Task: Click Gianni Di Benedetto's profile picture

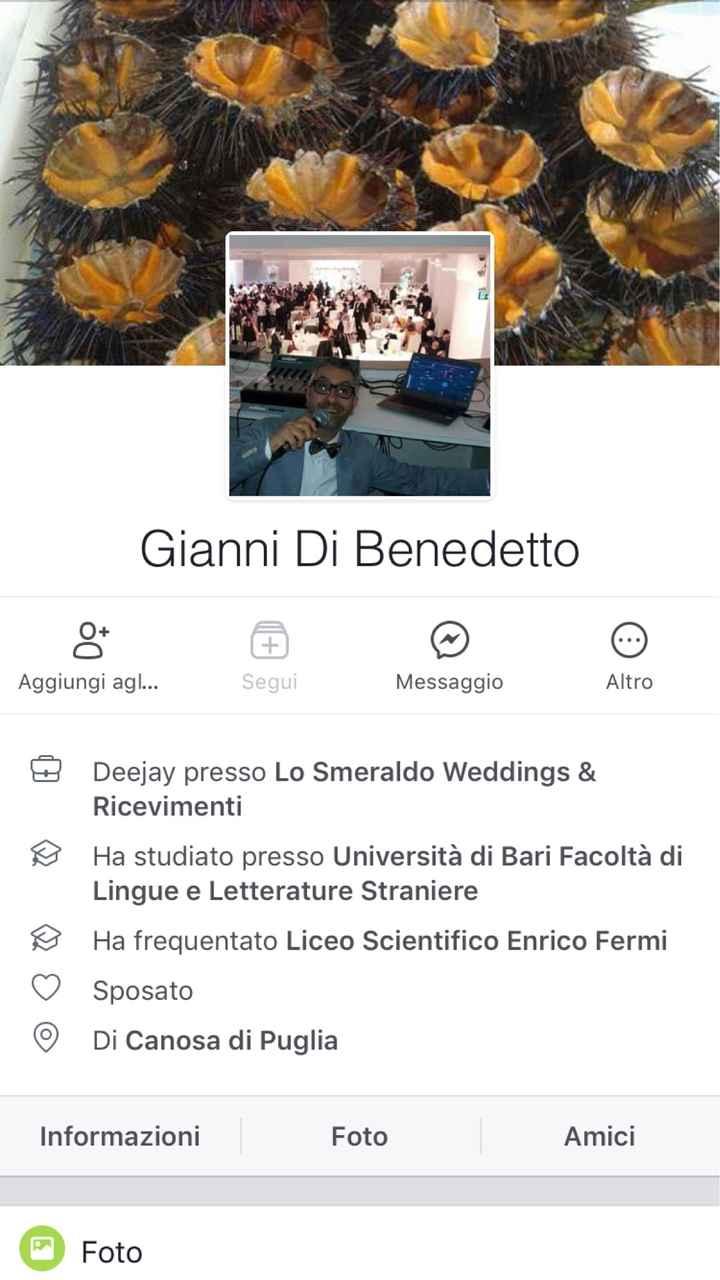Action: (360, 366)
